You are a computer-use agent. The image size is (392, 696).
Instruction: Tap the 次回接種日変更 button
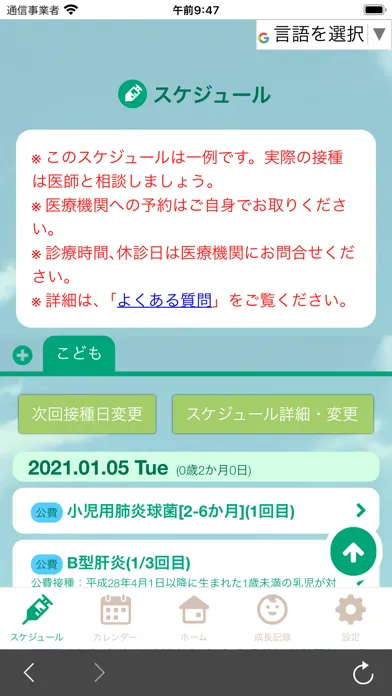click(x=87, y=414)
